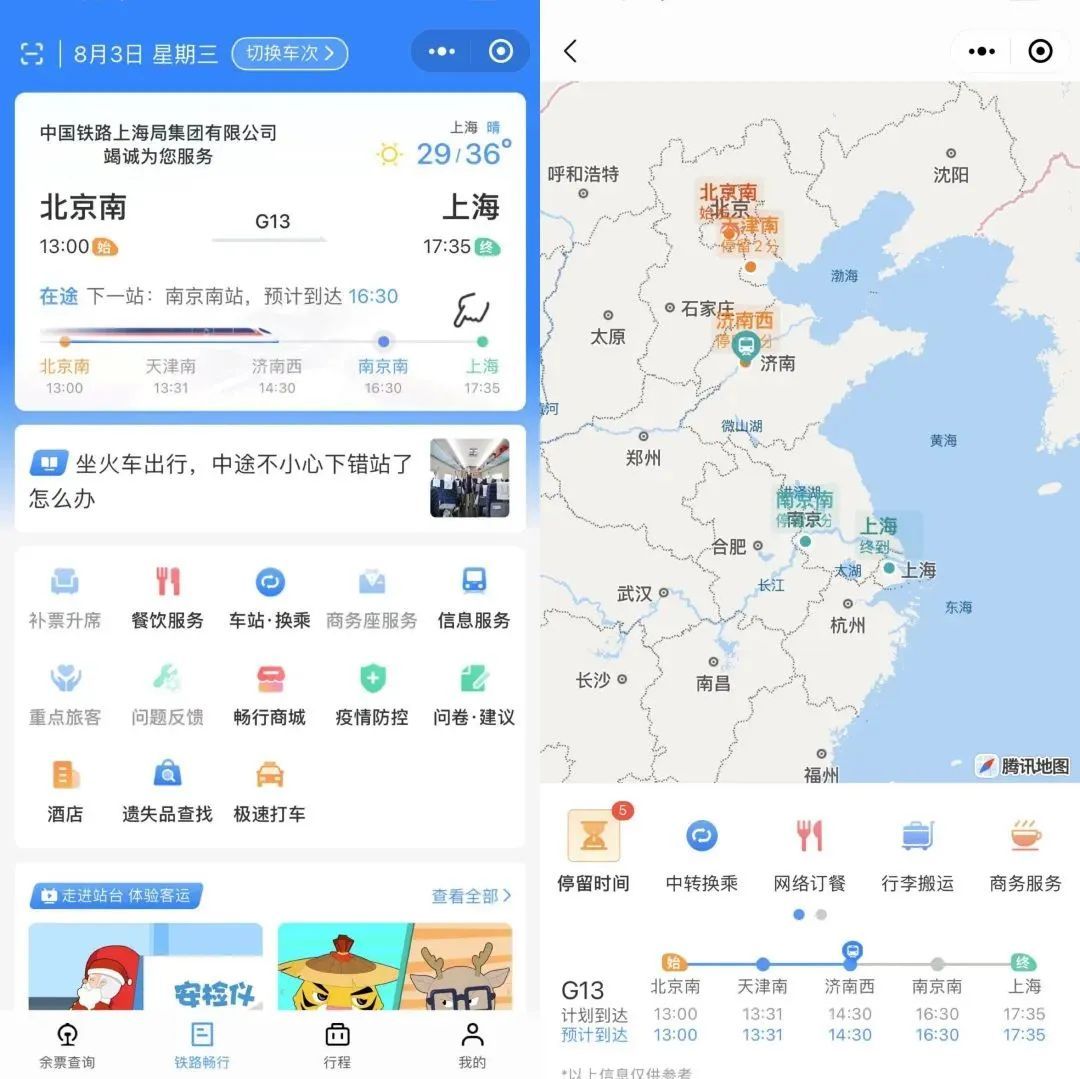
Task: Tap the 切换车次 button
Action: pyautogui.click(x=290, y=53)
